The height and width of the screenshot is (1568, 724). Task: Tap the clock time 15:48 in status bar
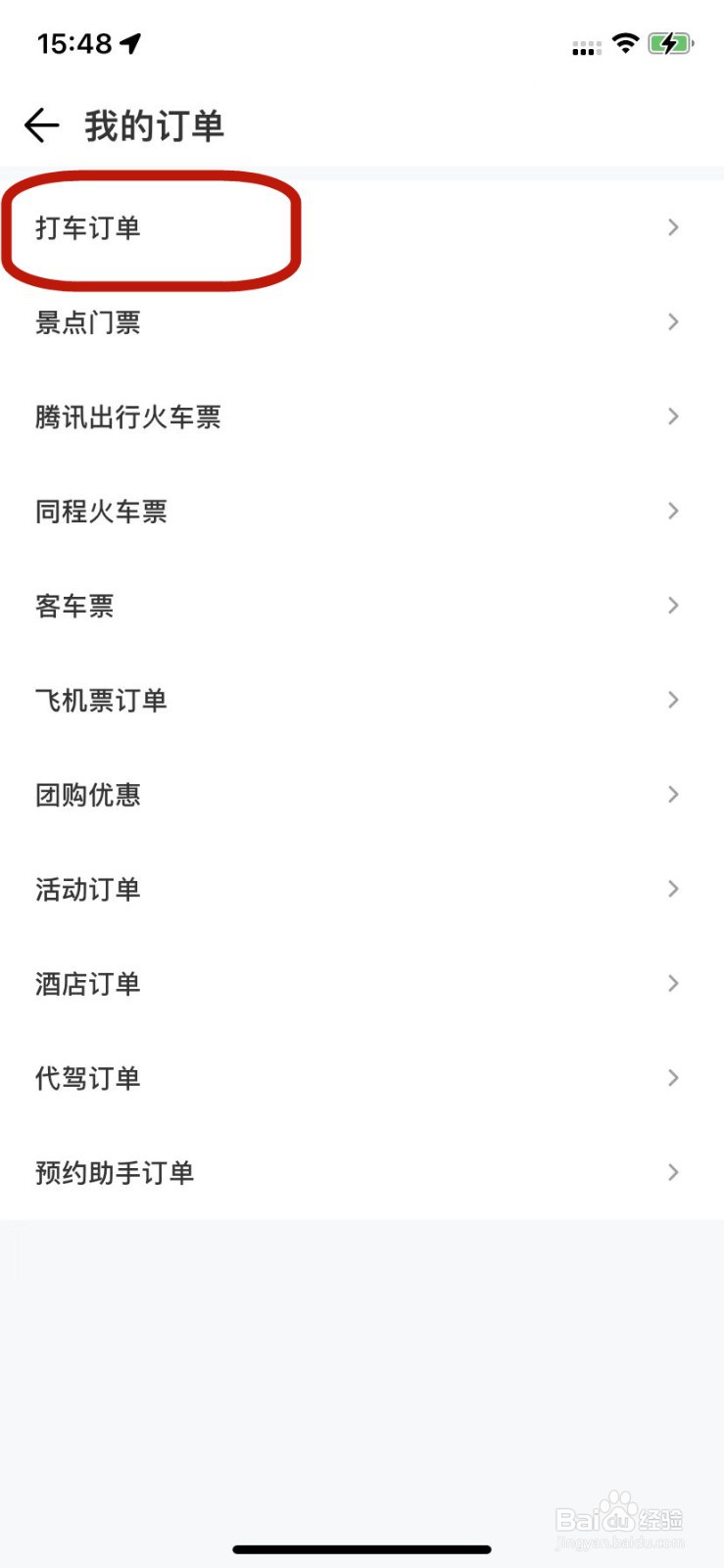(x=74, y=43)
